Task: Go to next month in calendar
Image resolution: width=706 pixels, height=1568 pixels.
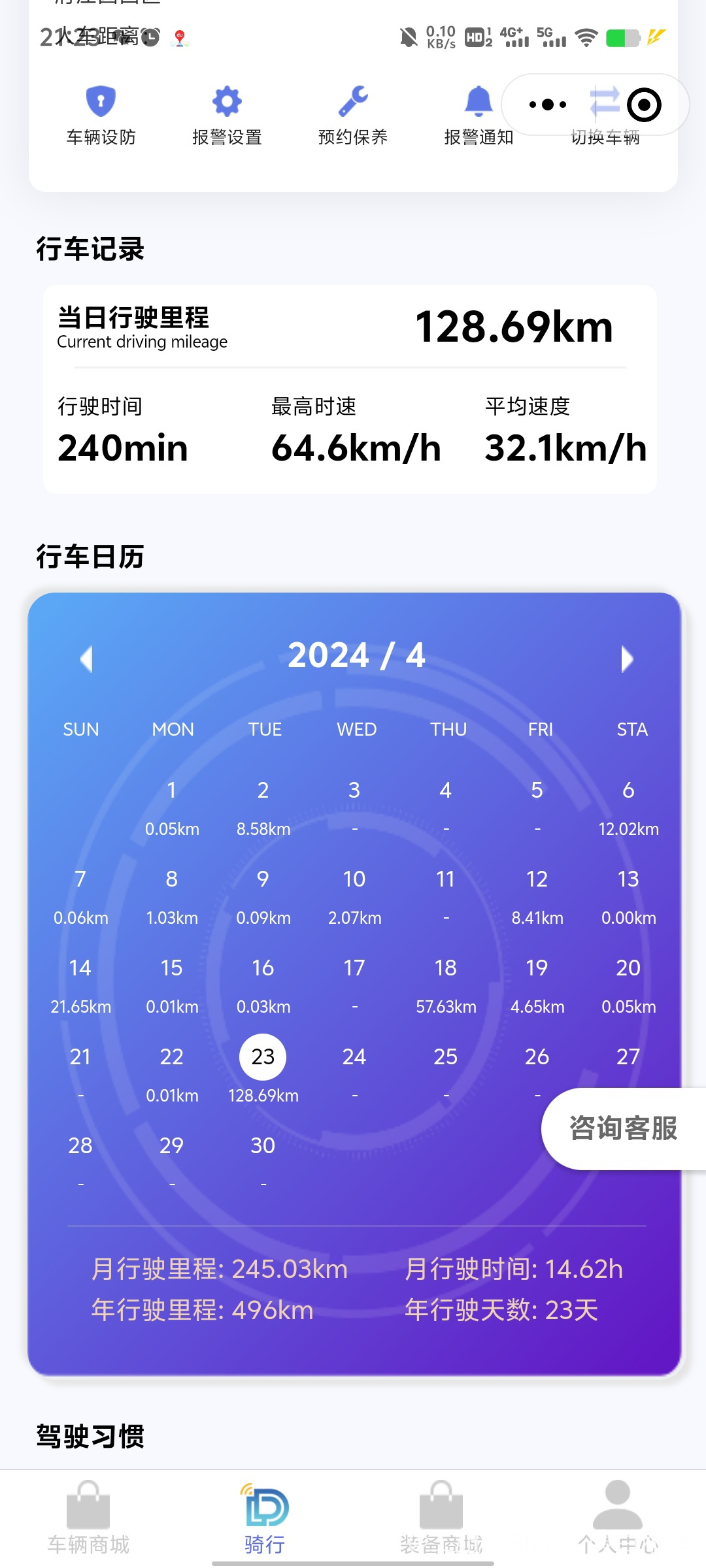Action: click(x=627, y=659)
